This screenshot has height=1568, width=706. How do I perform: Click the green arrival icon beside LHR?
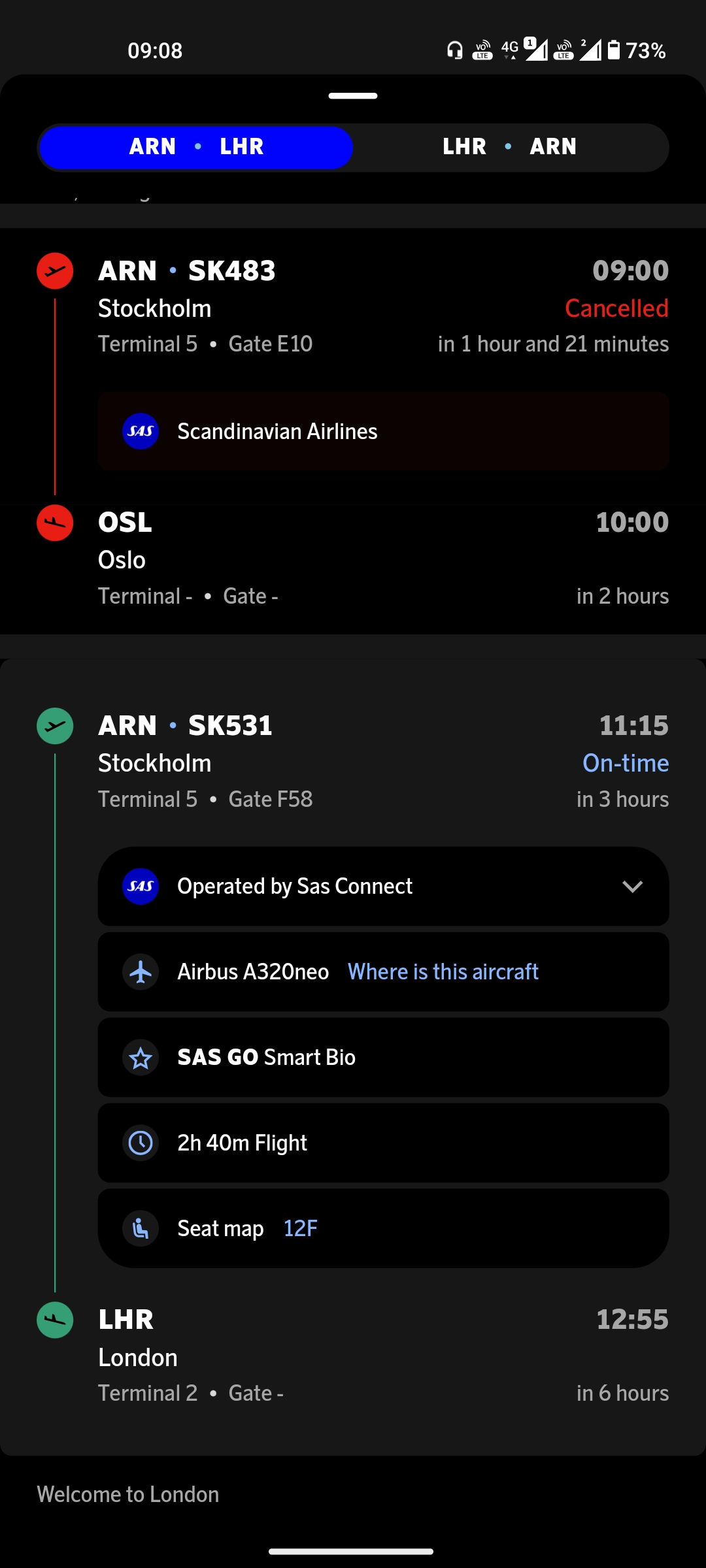(55, 1320)
